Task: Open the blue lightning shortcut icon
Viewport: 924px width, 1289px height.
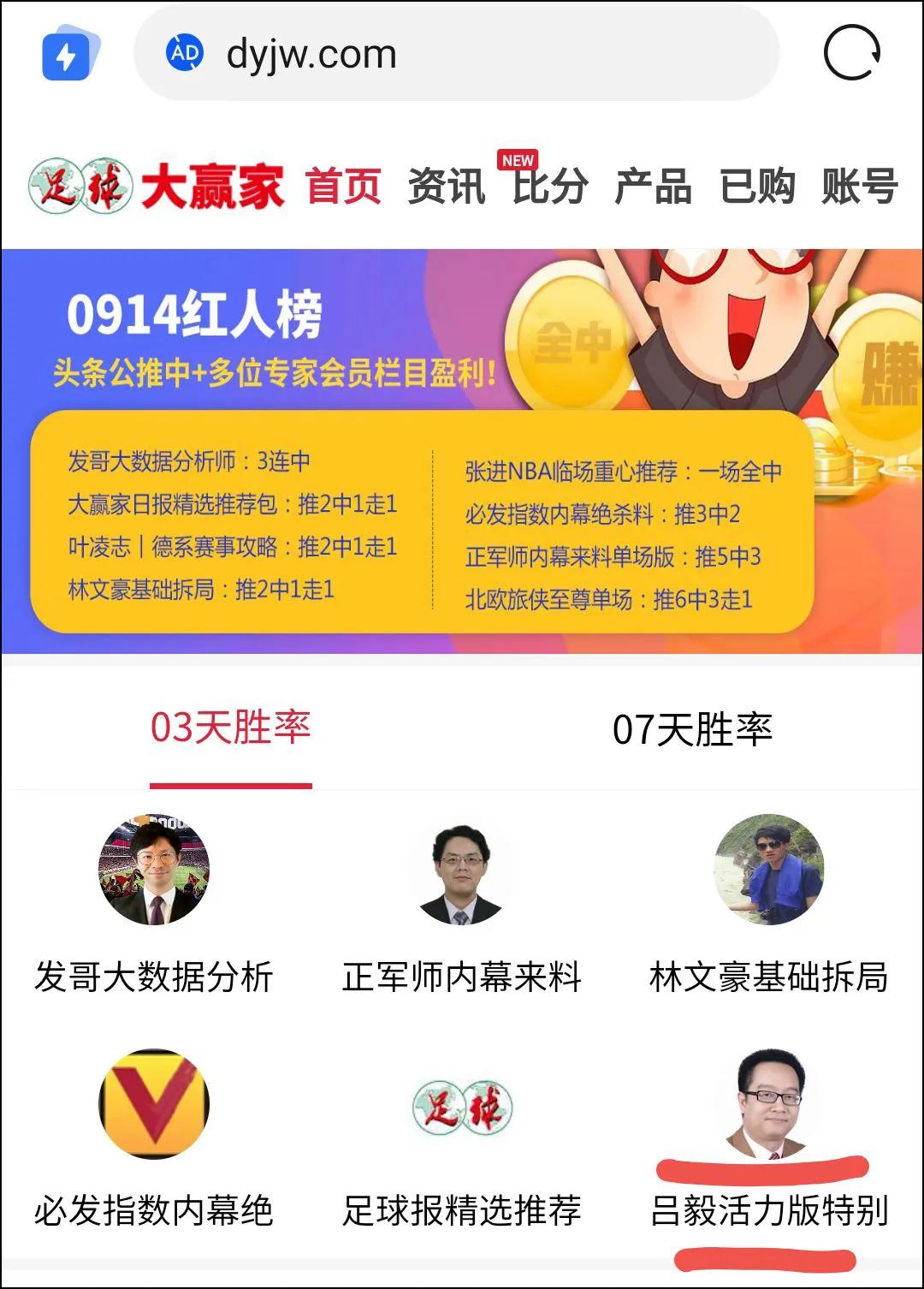Action: click(70, 54)
